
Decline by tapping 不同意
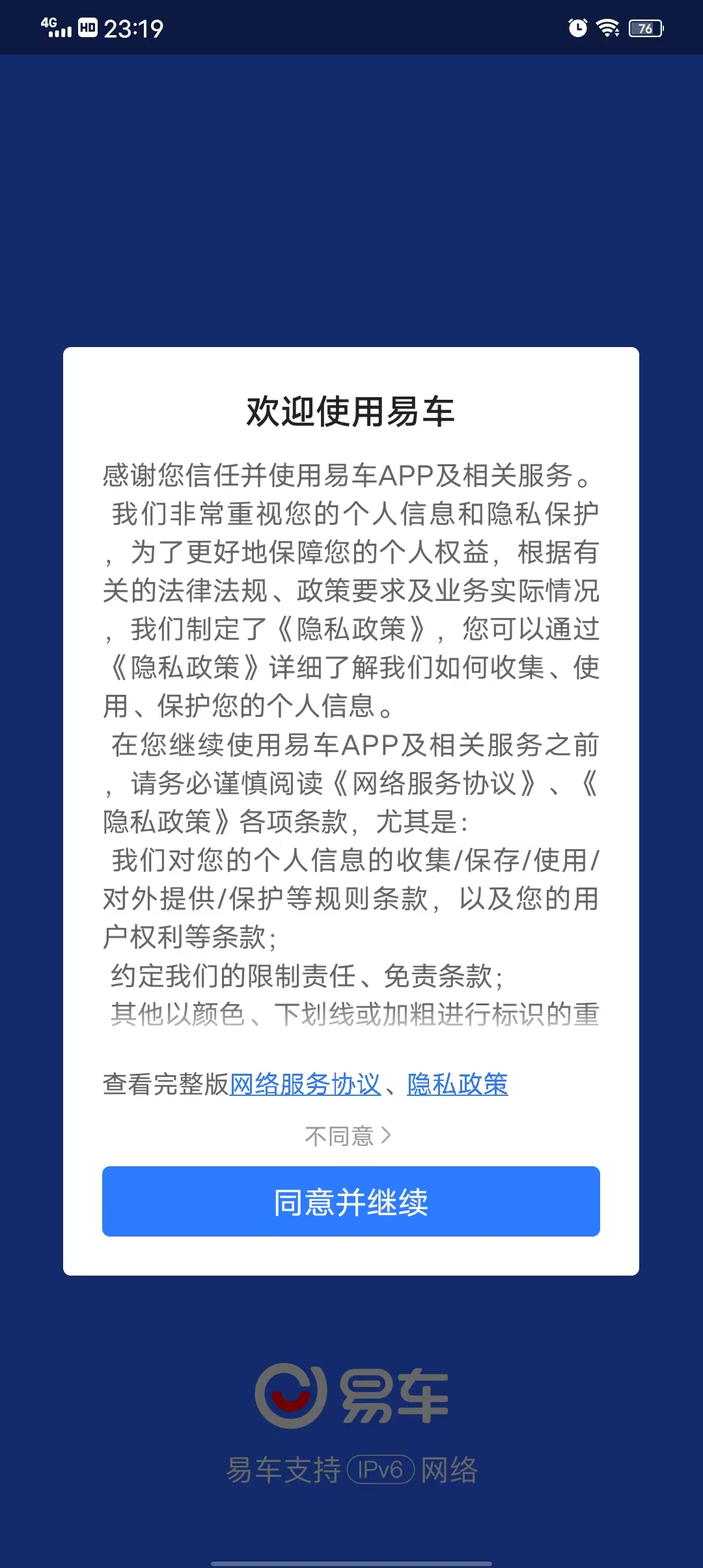(x=348, y=1136)
